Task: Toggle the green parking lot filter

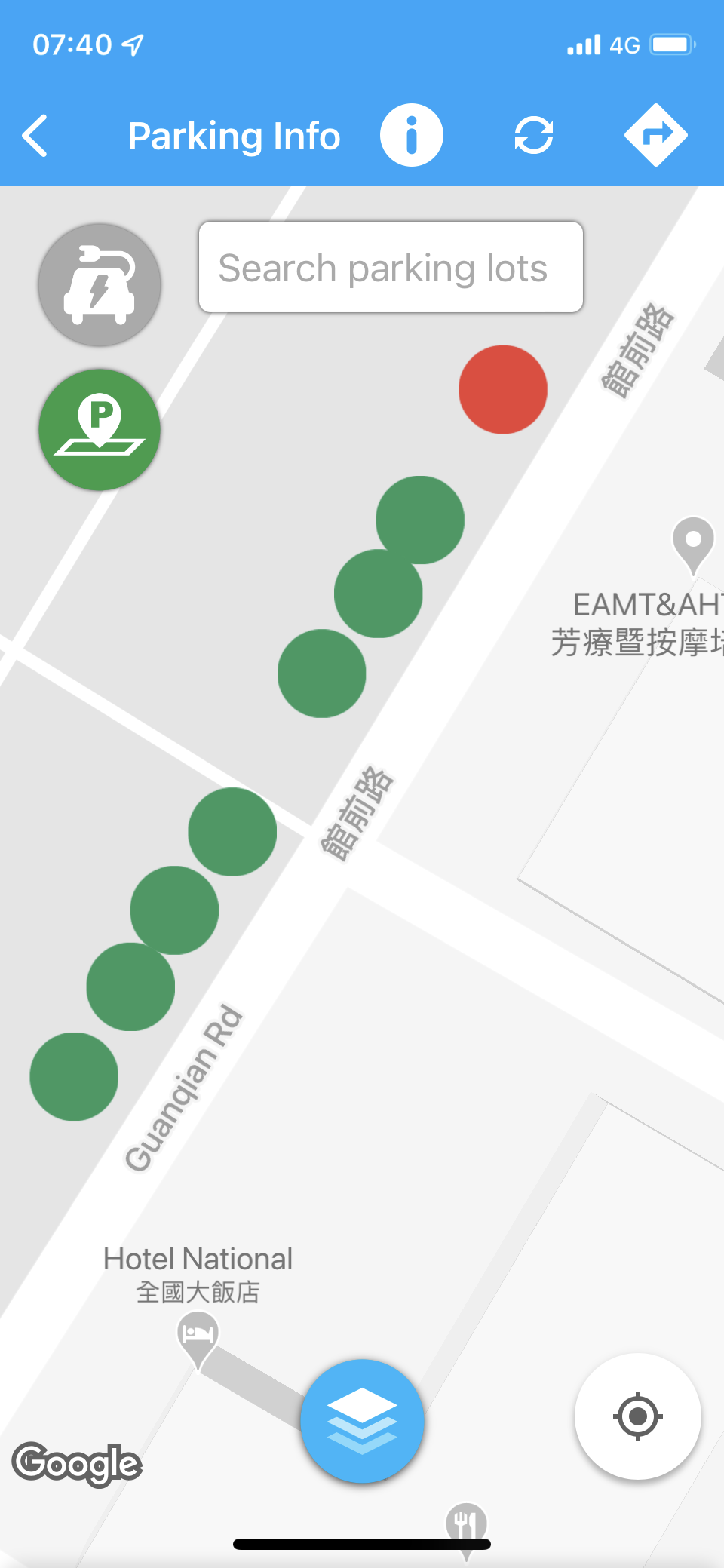Action: click(100, 430)
